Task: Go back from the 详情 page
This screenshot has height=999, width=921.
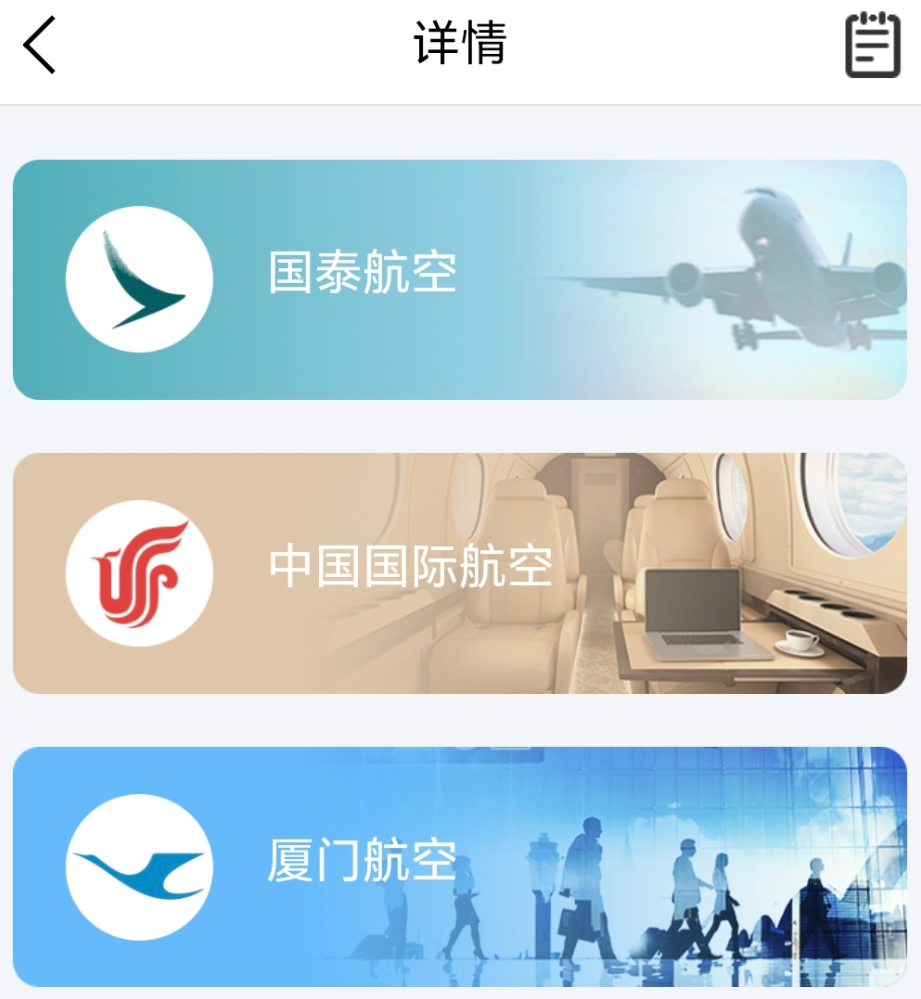Action: (40, 46)
